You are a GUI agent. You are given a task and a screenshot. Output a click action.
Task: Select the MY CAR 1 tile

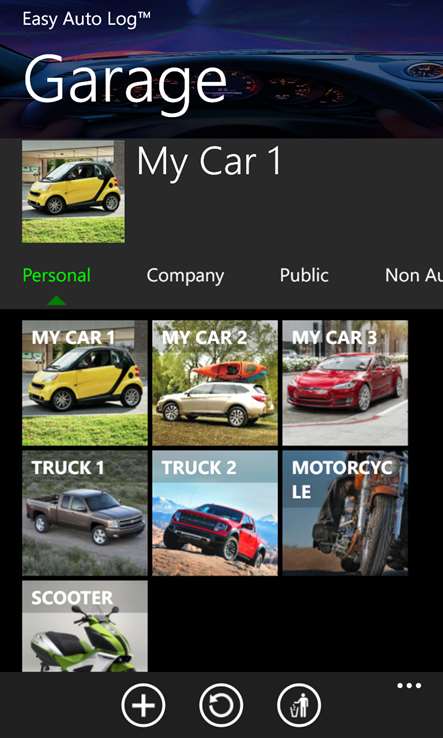pos(85,383)
